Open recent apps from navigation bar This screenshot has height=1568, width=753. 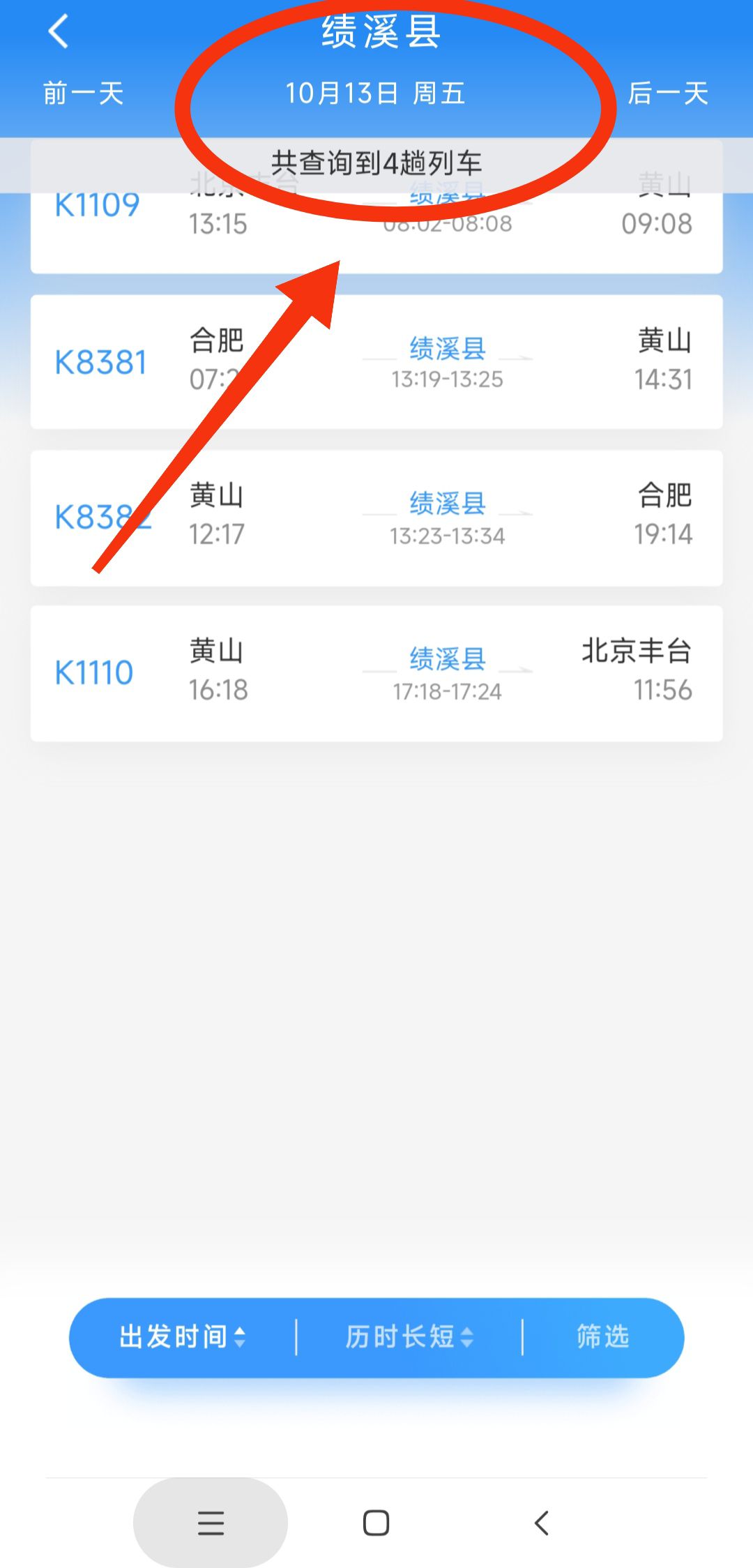[x=211, y=1522]
